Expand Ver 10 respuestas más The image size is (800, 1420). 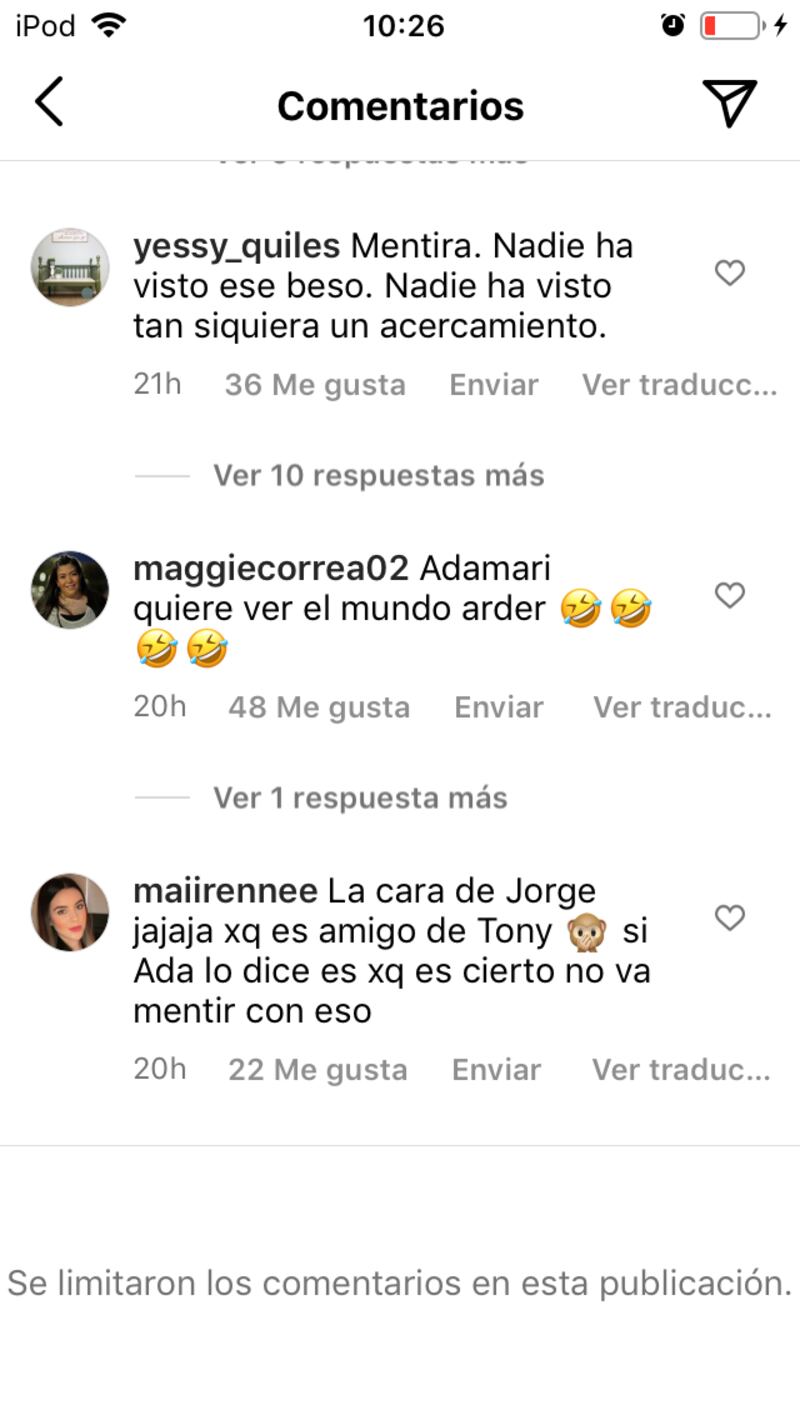(378, 475)
